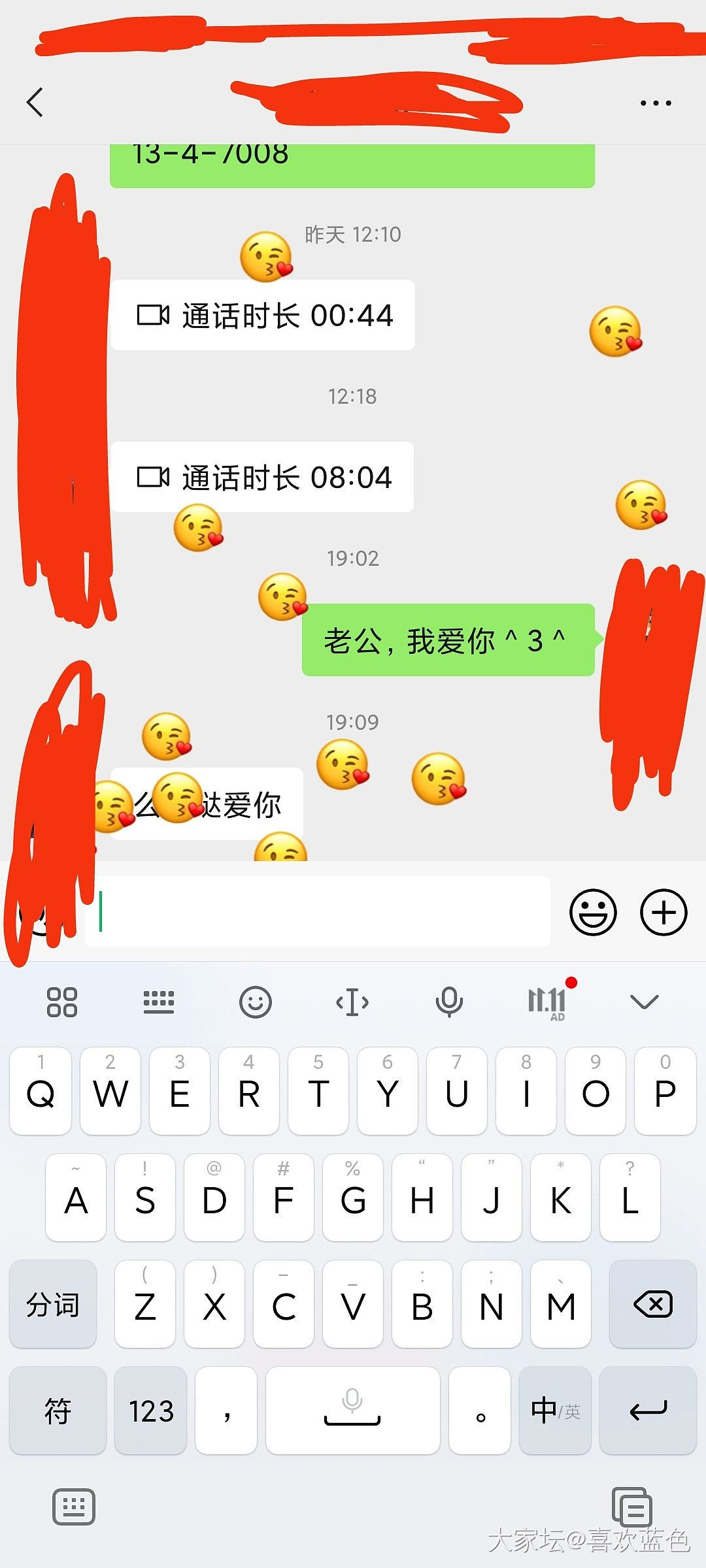The width and height of the screenshot is (706, 1568).
Task: Toggle 中/英 input language
Action: pos(555,1411)
